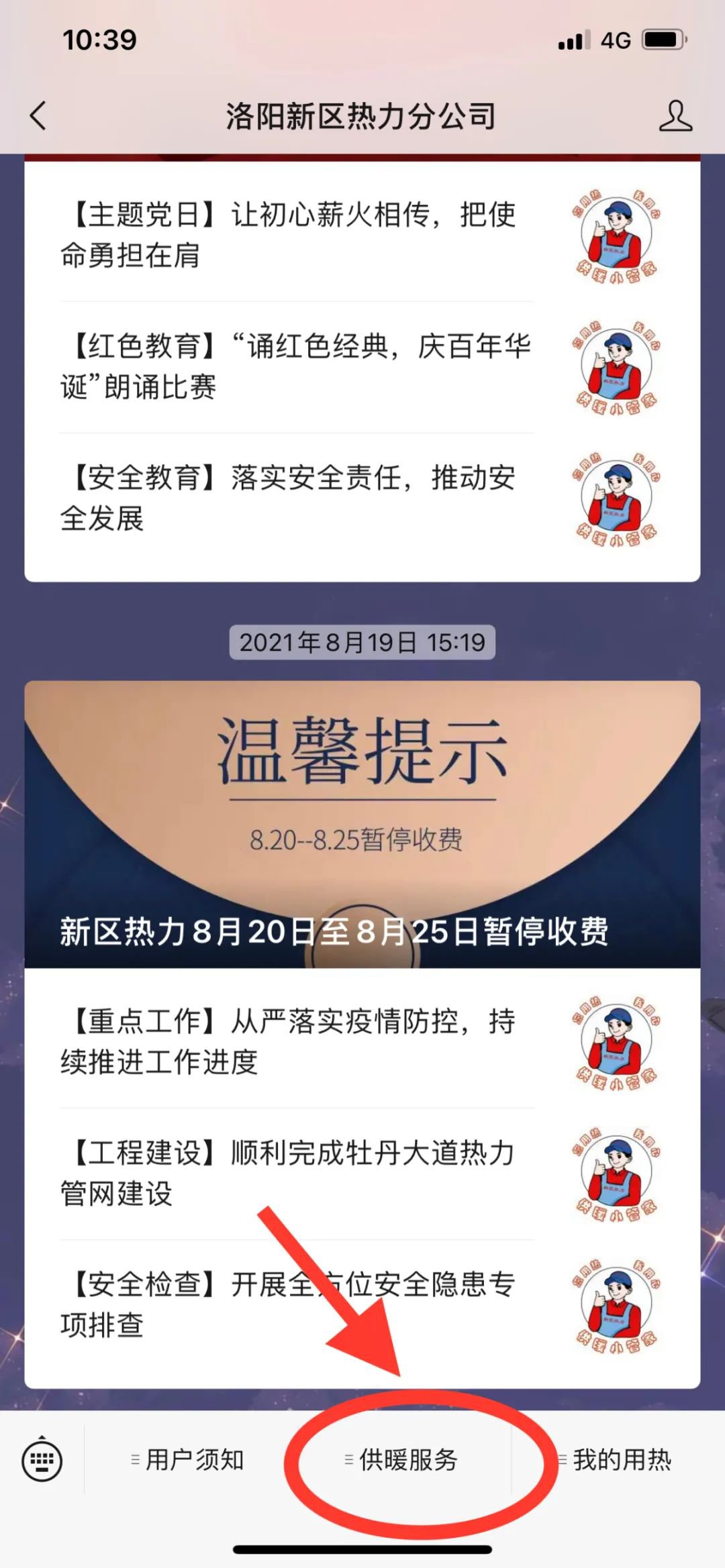Open the 我的用热 menu
Screen dimensions: 725x1568
(616, 1460)
